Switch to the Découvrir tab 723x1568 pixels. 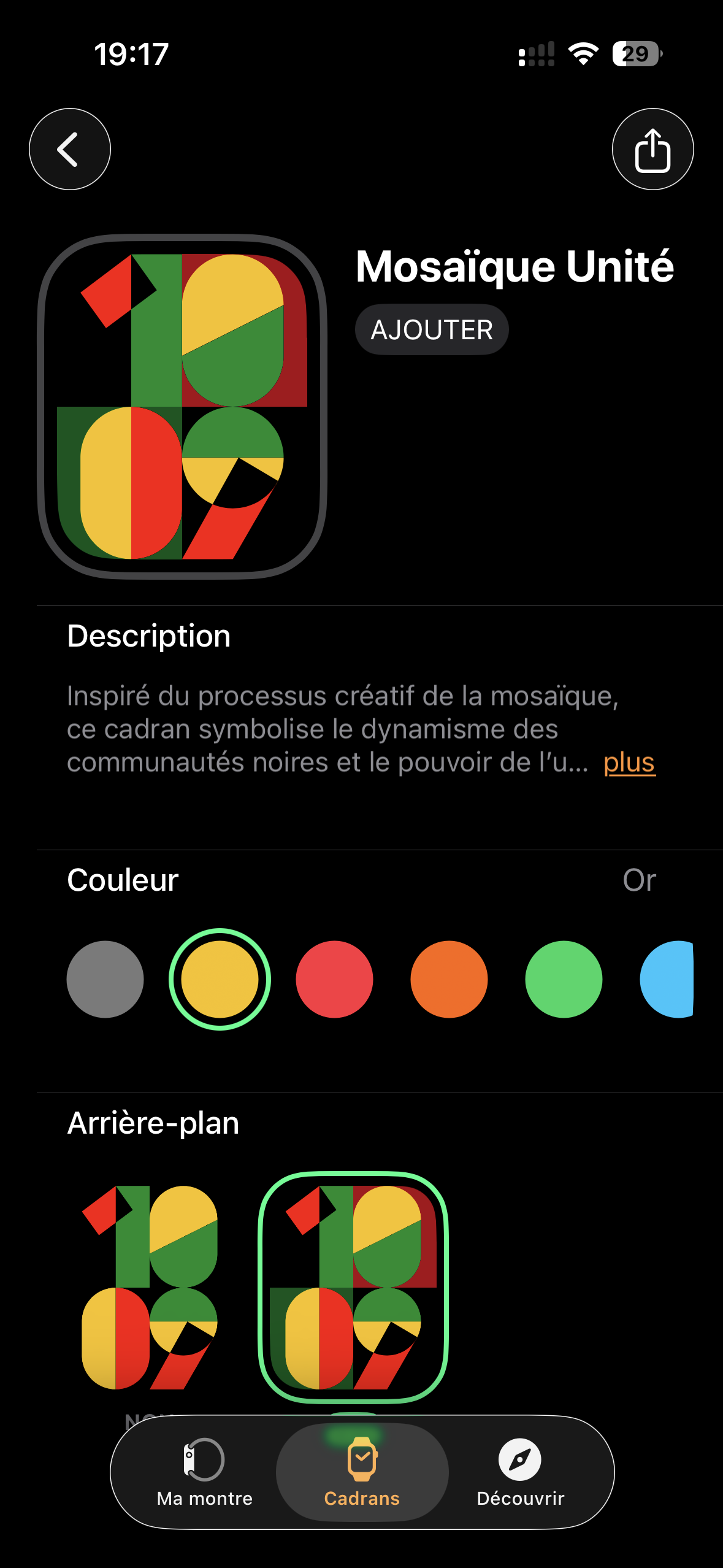(x=520, y=1472)
